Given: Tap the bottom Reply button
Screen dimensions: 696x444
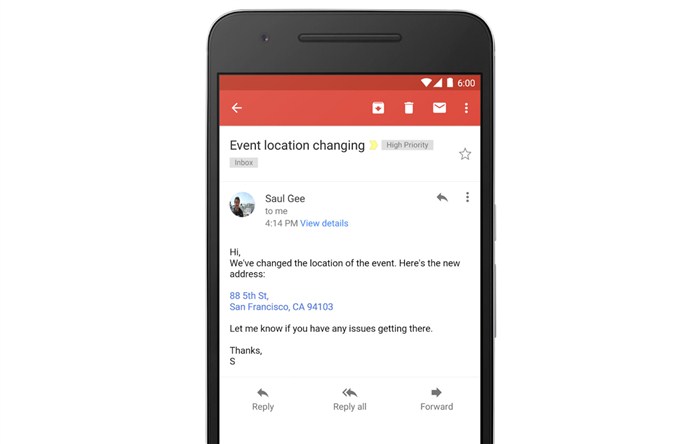Looking at the screenshot, I should [263, 399].
